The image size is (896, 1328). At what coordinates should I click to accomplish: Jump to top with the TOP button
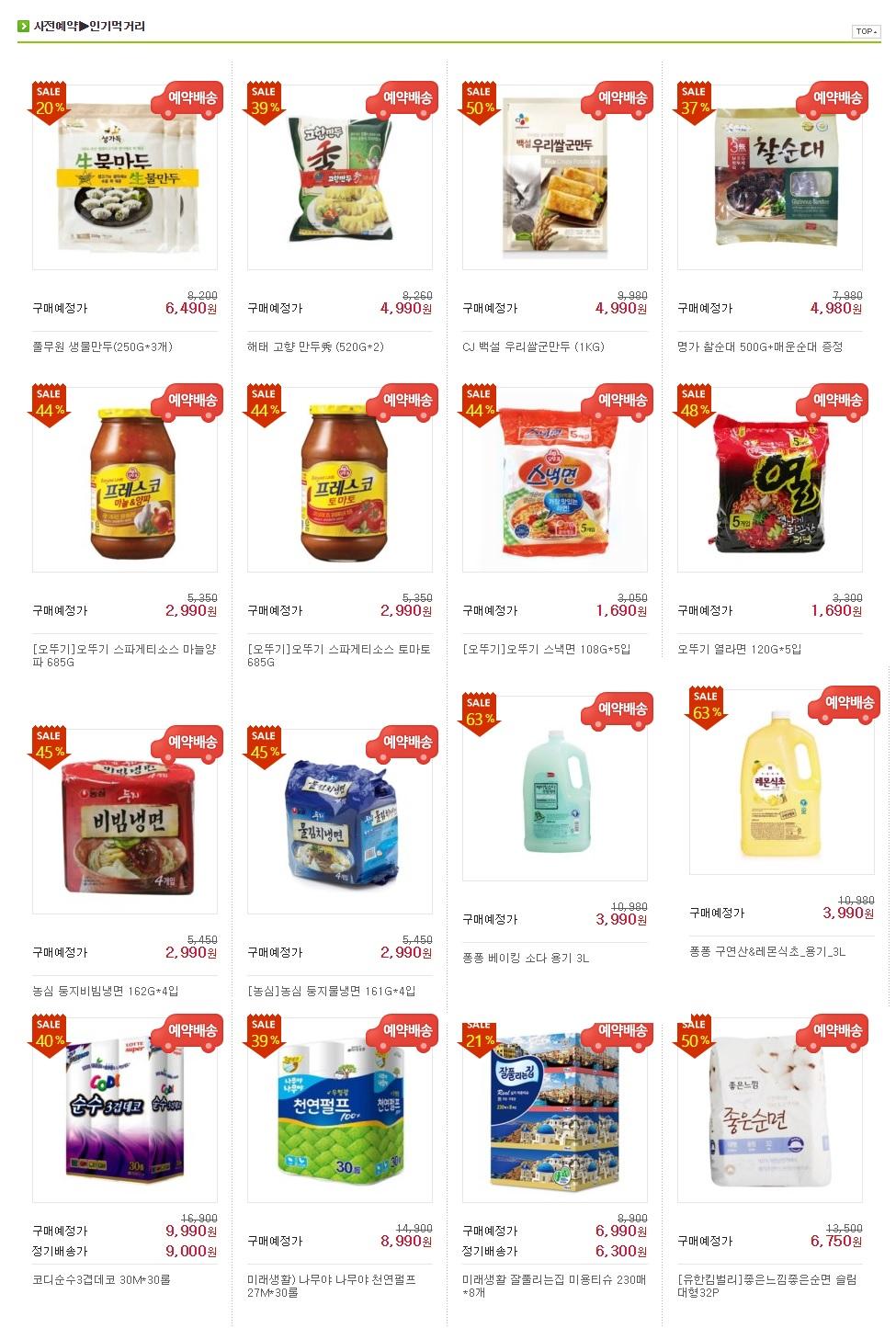[866, 31]
